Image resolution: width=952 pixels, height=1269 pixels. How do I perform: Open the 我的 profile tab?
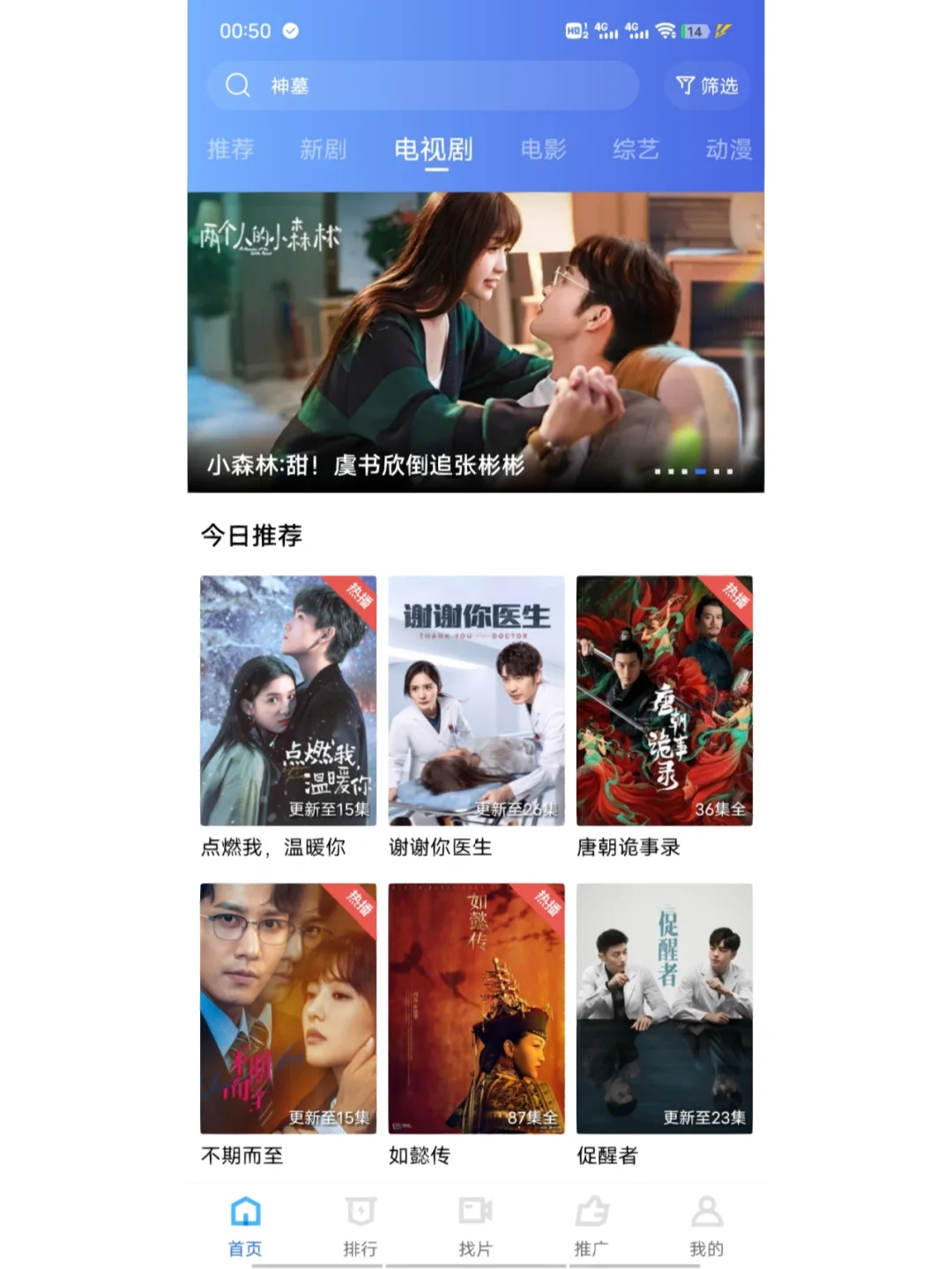[706, 1226]
